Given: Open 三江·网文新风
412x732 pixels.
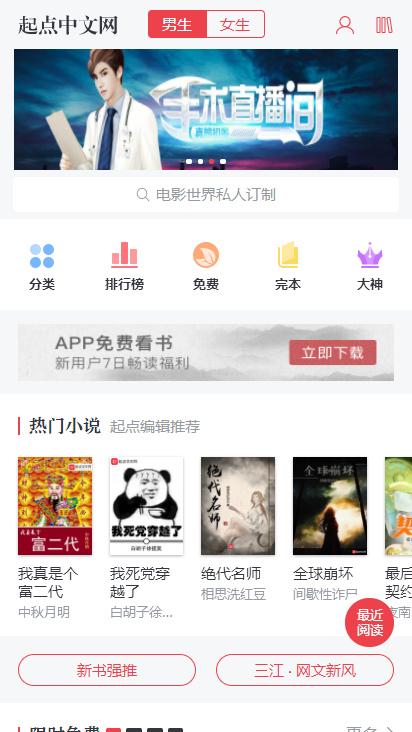Looking at the screenshot, I should click(x=305, y=670).
